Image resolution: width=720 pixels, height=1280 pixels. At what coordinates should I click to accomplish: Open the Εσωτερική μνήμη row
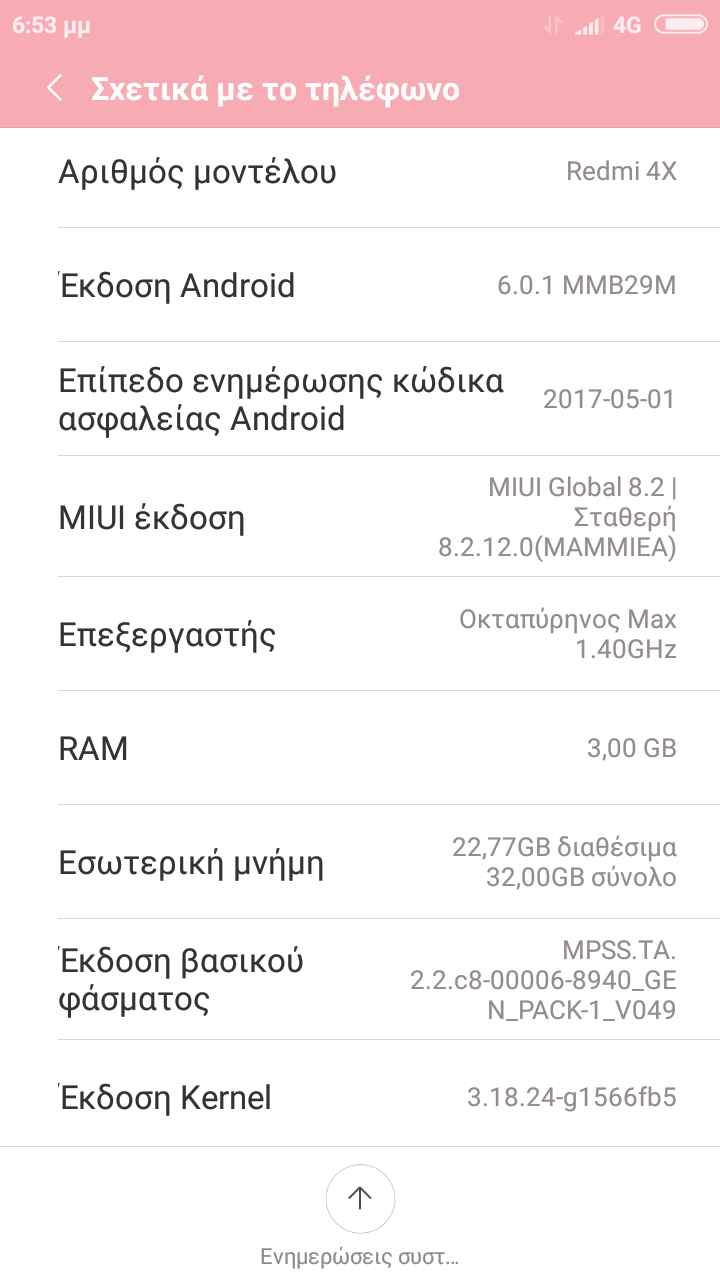(360, 862)
